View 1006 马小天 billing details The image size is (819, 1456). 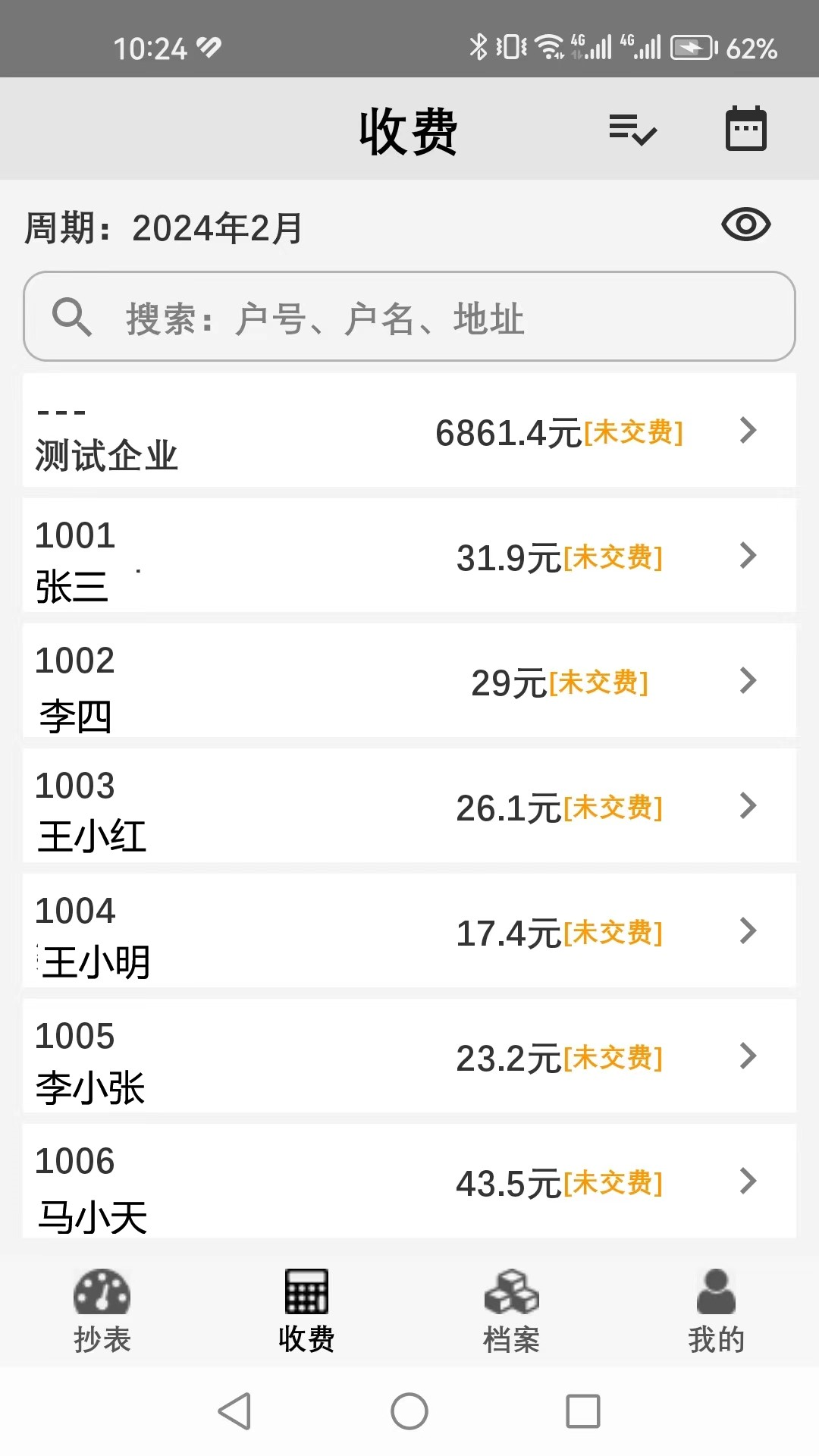coord(409,1181)
